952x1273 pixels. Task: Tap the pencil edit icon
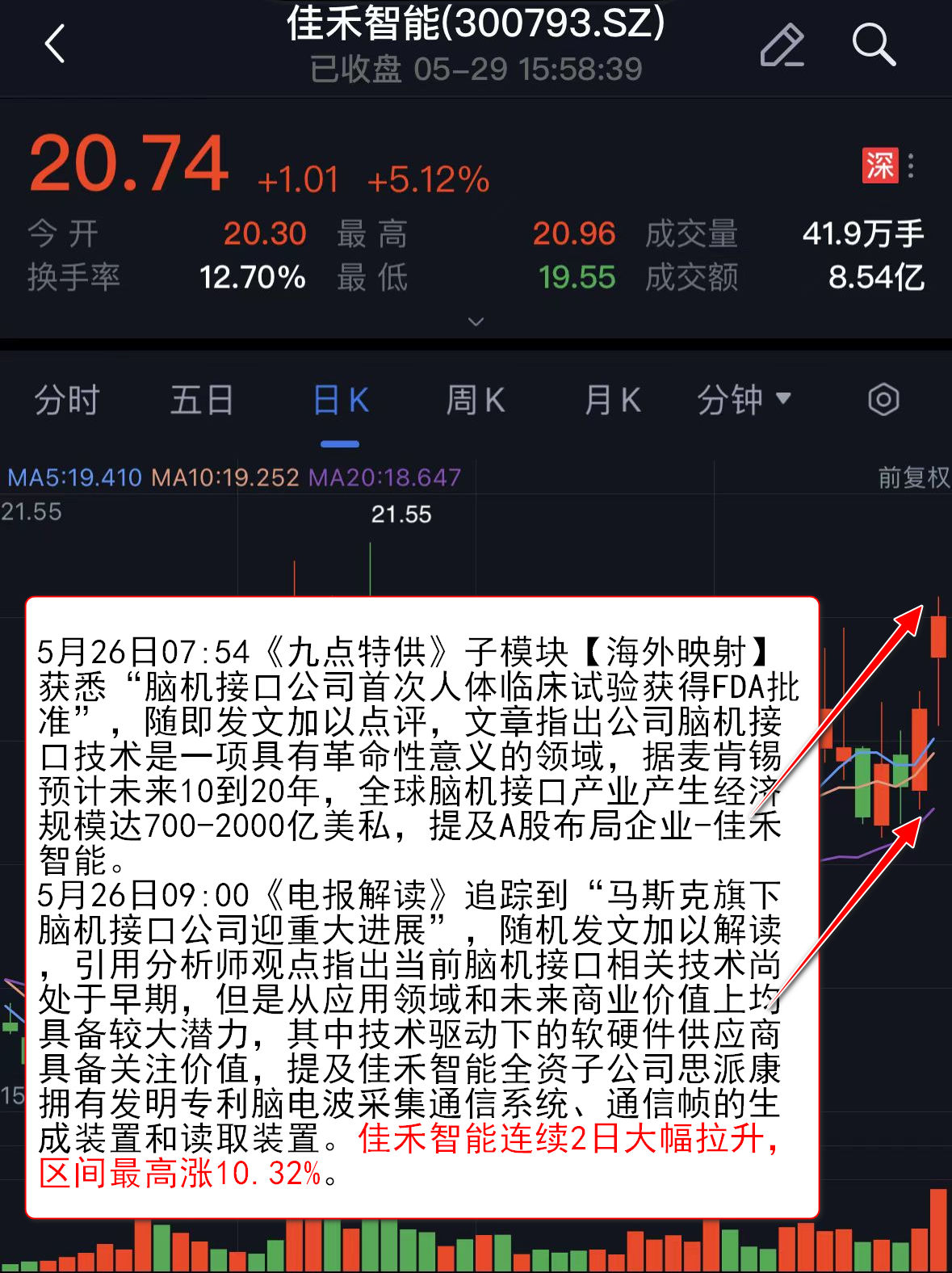782,44
